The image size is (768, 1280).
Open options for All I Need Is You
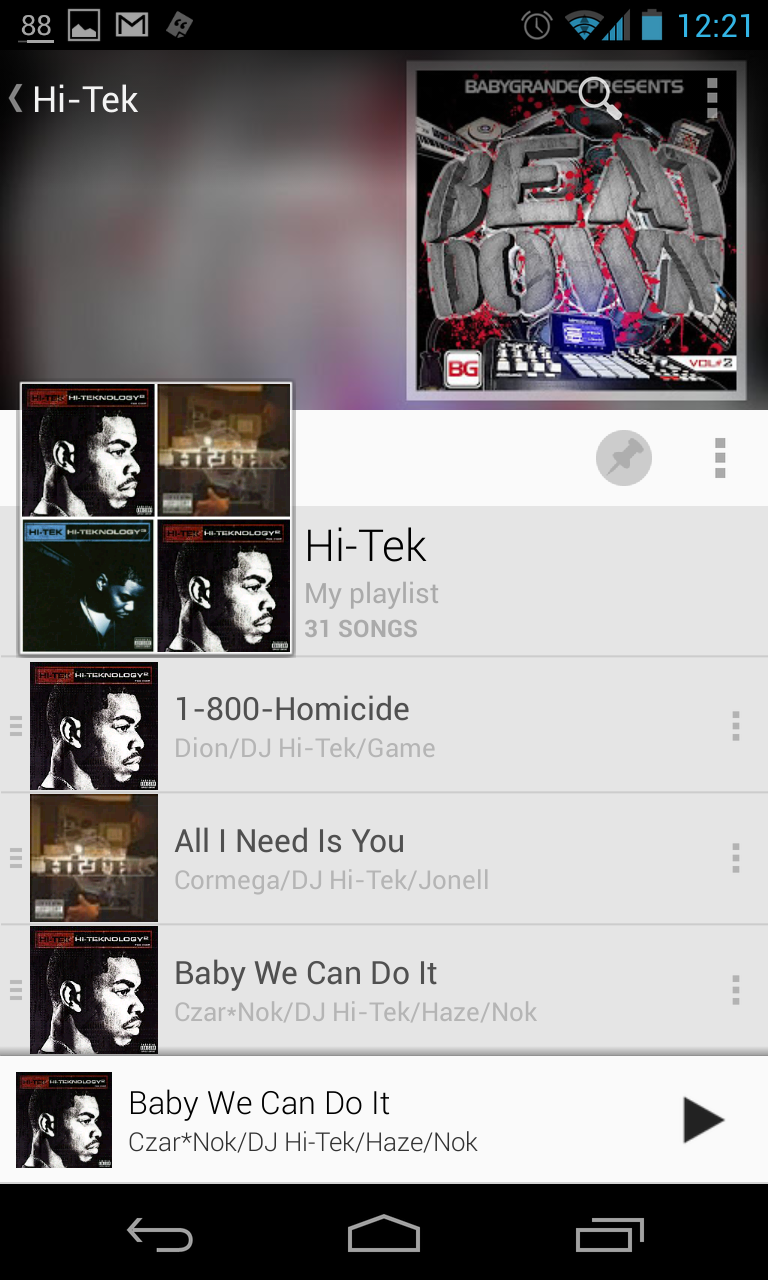(x=736, y=858)
